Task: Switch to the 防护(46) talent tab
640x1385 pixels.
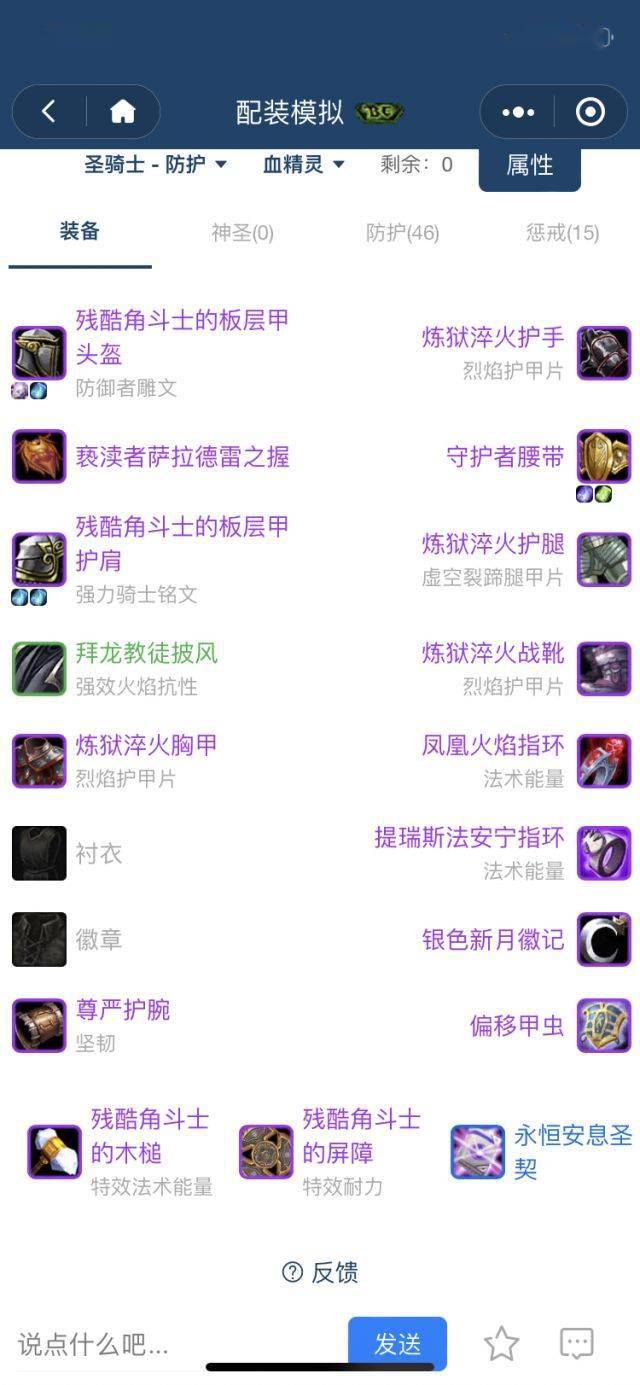Action: coord(402,233)
